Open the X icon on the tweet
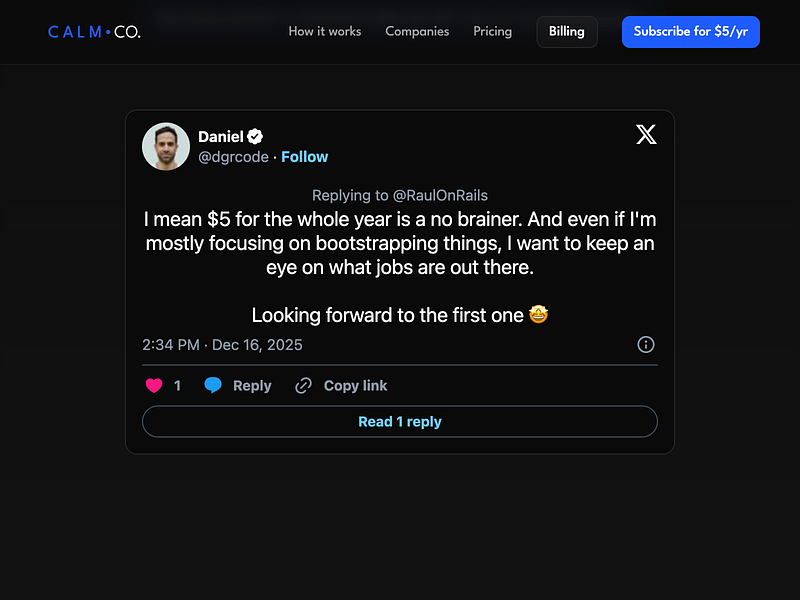800x600 pixels. pos(646,134)
